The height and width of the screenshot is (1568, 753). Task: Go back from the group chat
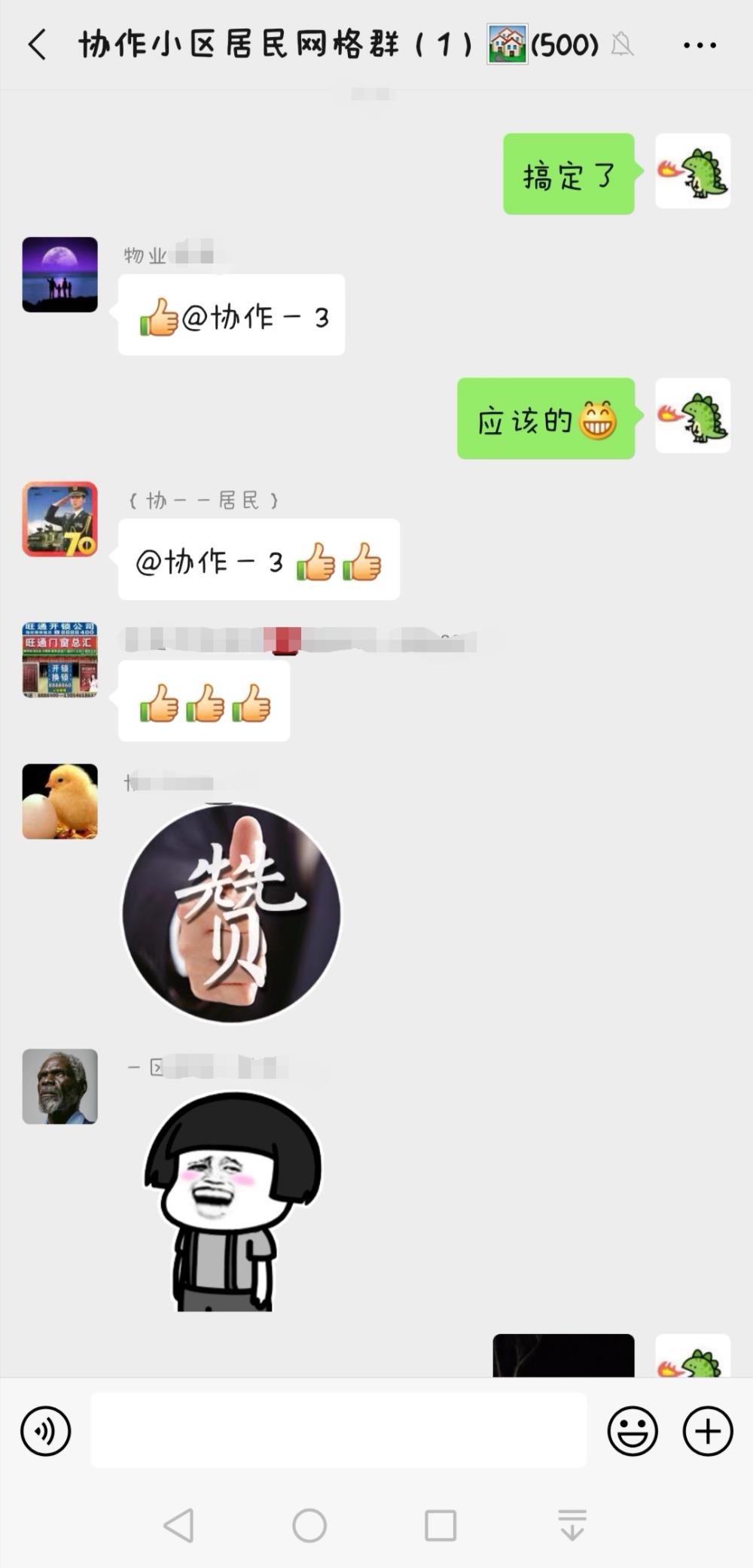coord(38,45)
